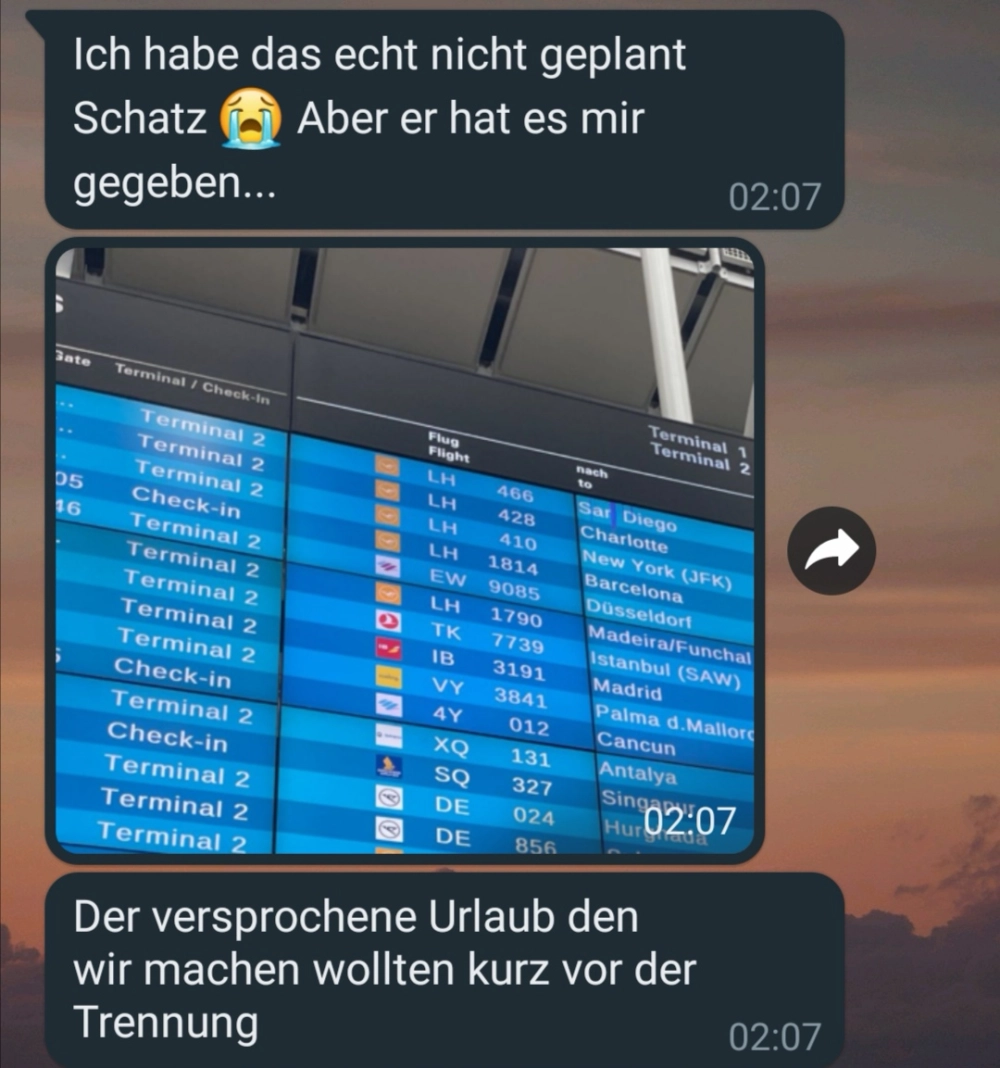This screenshot has height=1068, width=1000.
Task: Forward the photo with the arrow icon
Action: 831,550
